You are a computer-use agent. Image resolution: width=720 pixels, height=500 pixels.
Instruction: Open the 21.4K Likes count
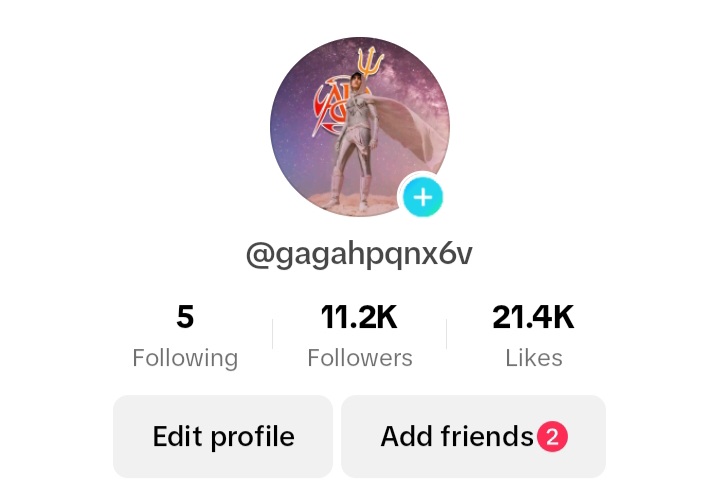tap(533, 337)
